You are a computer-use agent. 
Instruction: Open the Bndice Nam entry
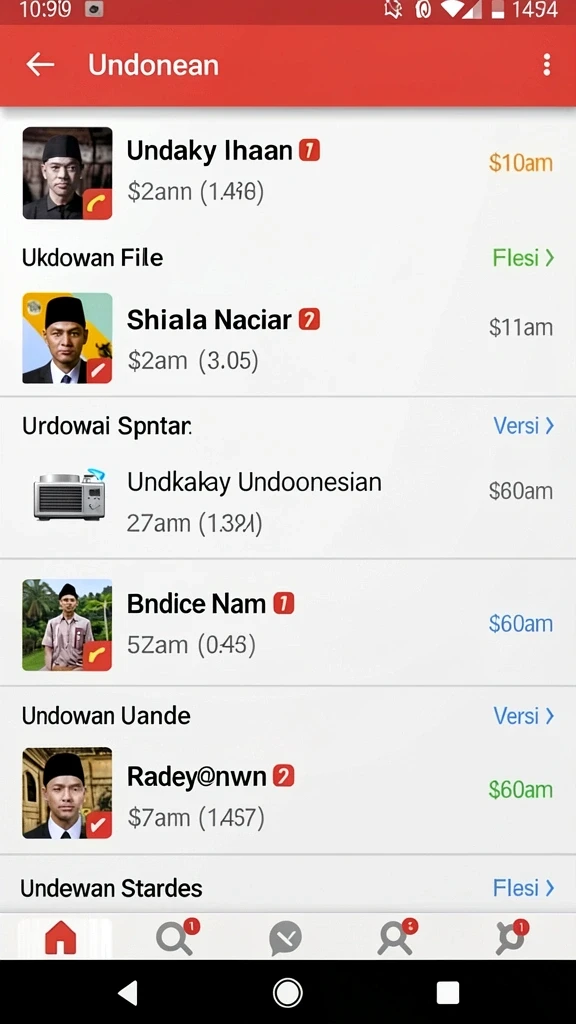pyautogui.click(x=288, y=624)
